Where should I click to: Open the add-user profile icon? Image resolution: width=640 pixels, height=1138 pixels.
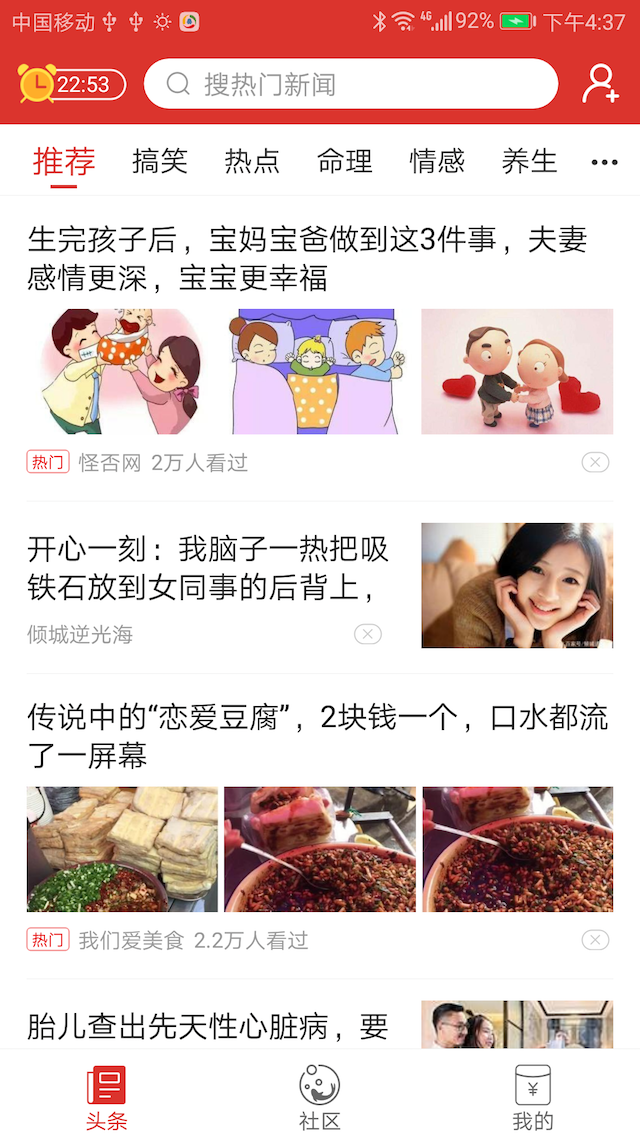click(x=600, y=84)
